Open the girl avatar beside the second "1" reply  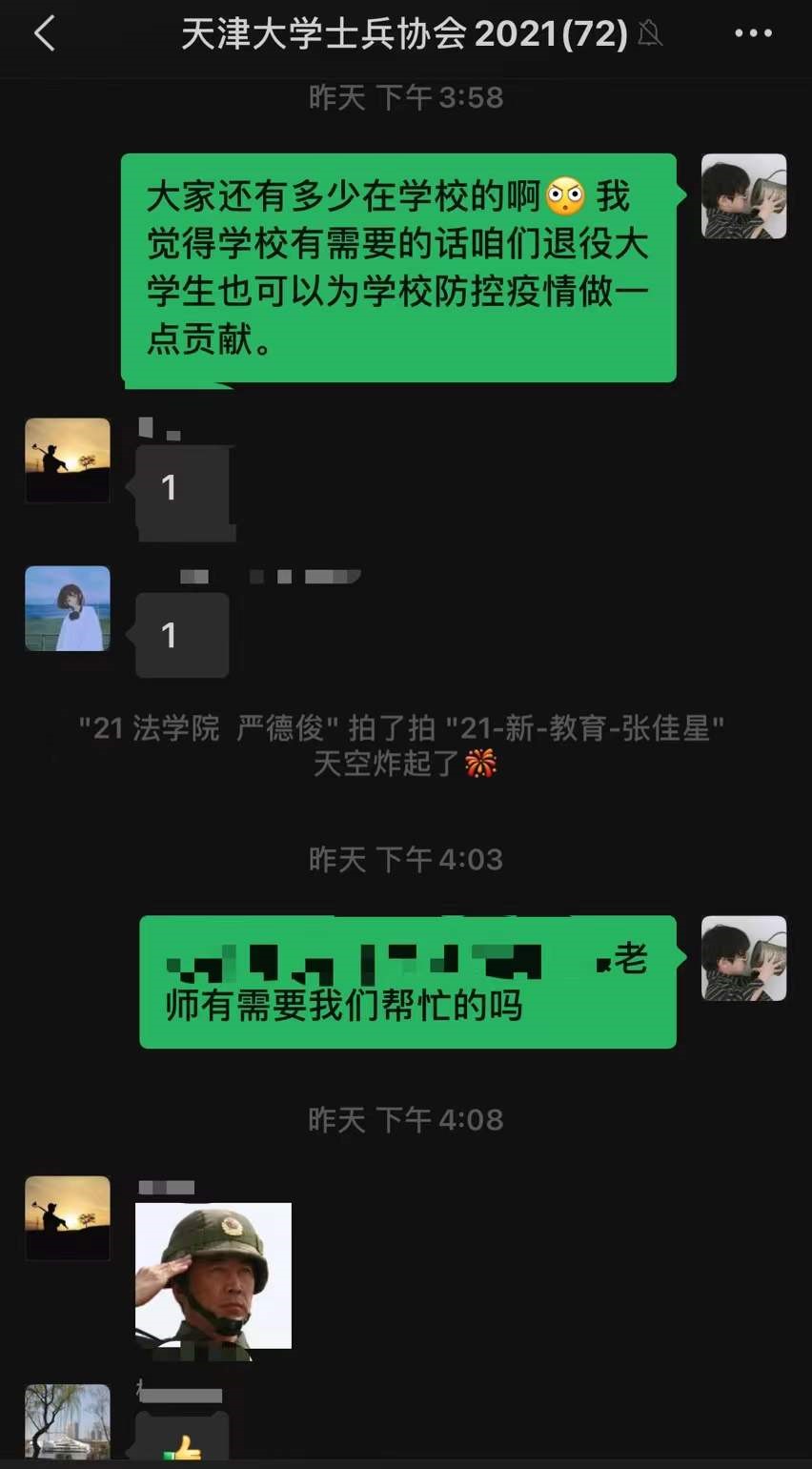(68, 608)
